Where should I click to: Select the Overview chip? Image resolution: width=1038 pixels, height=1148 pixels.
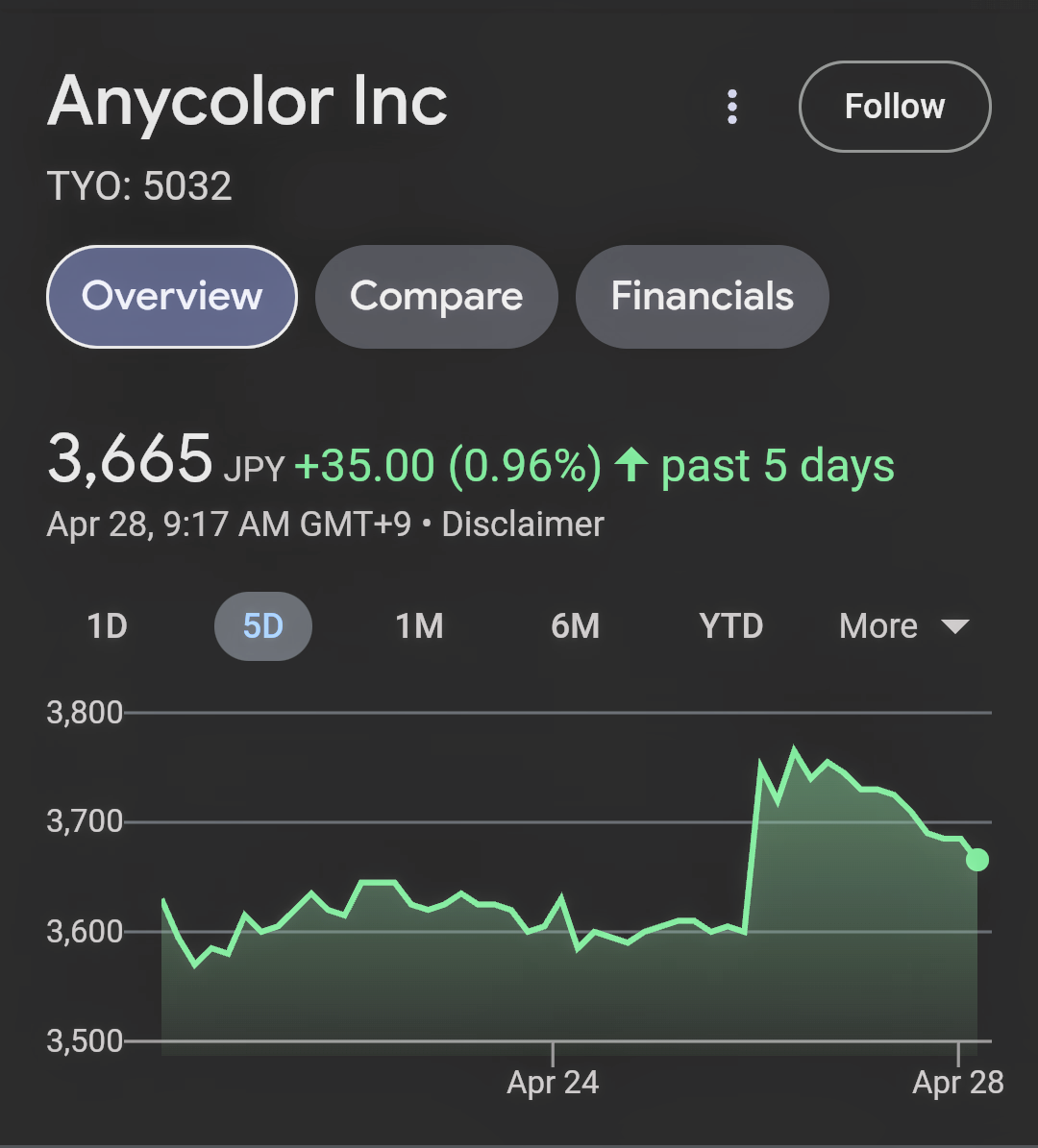[172, 296]
